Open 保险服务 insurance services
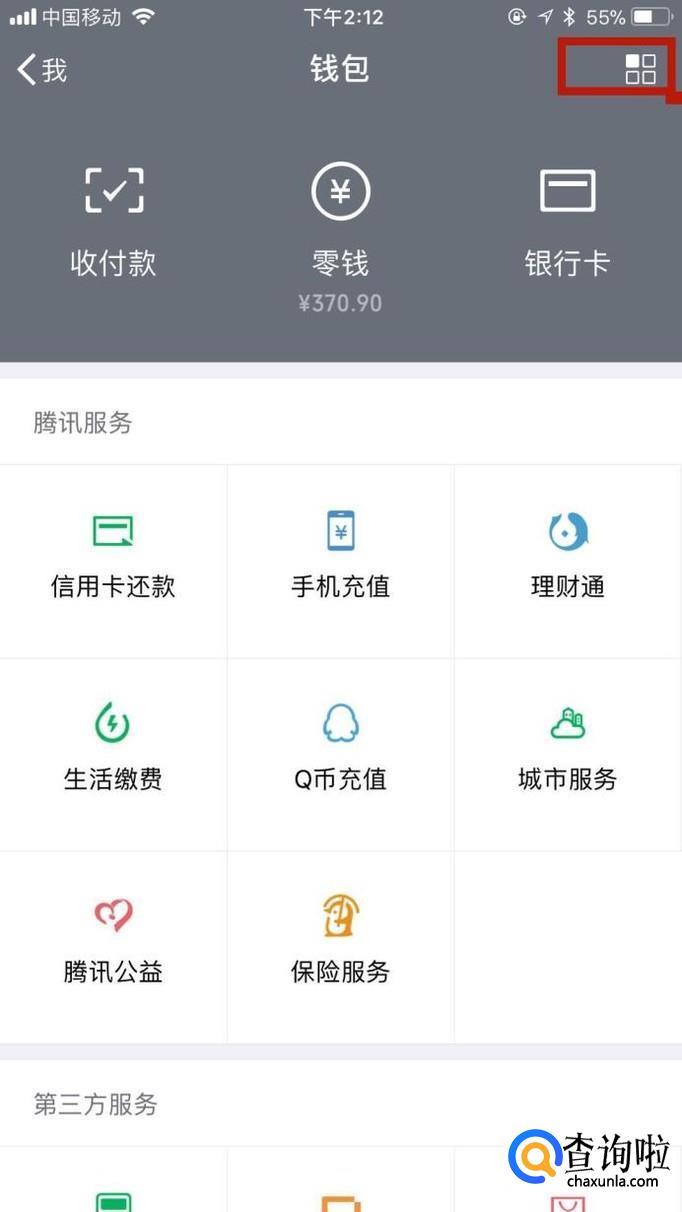This screenshot has height=1212, width=682. pyautogui.click(x=340, y=943)
